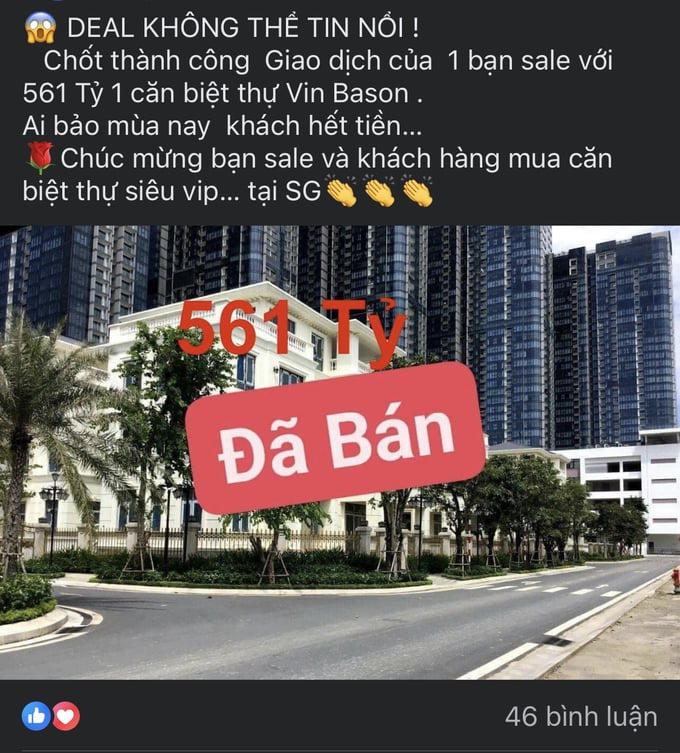Open the 46 bình luận comments
This screenshot has width=680, height=753.
581,716
